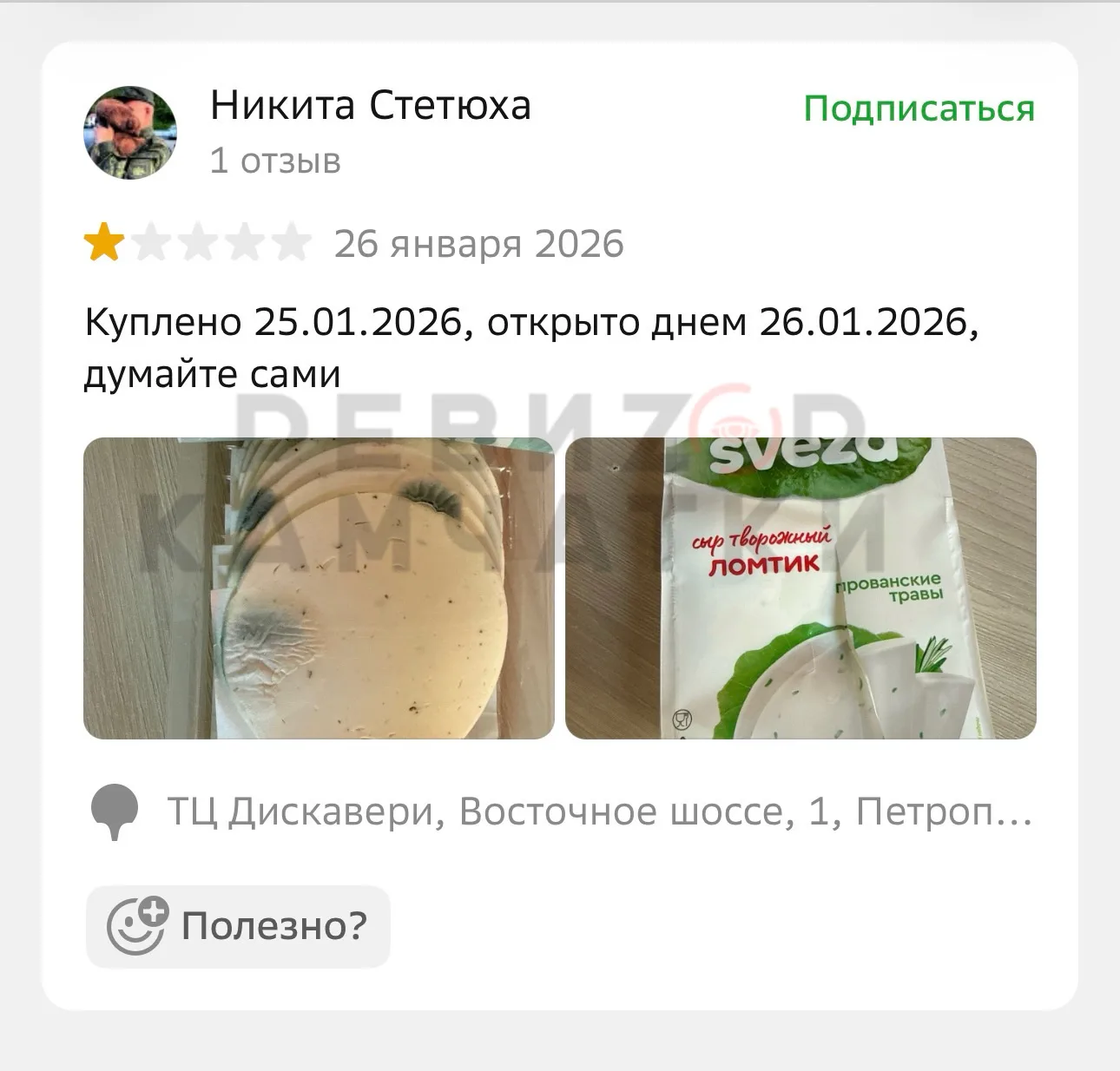Subscribe to Никита Стетюха via Подписаться
Image resolution: width=1120 pixels, height=1071 pixels.
(919, 109)
